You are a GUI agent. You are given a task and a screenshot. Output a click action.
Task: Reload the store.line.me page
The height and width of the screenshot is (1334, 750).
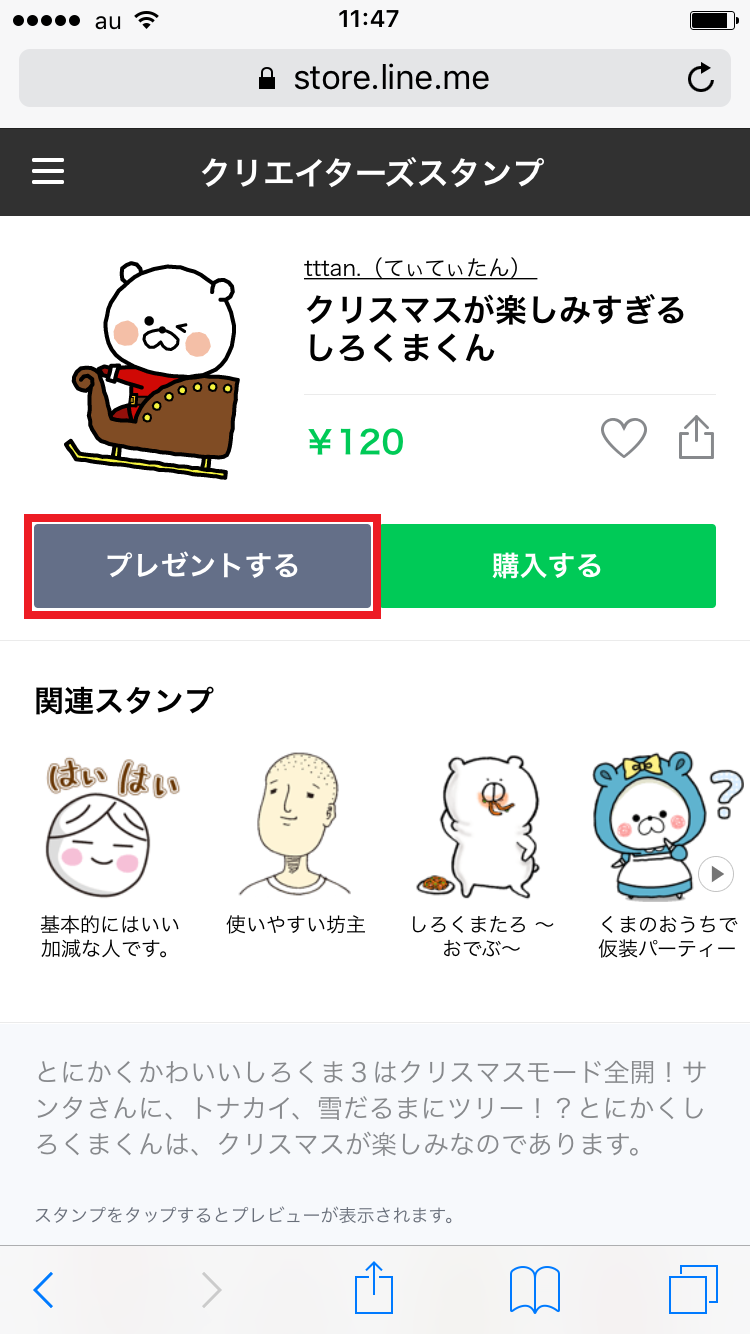701,78
